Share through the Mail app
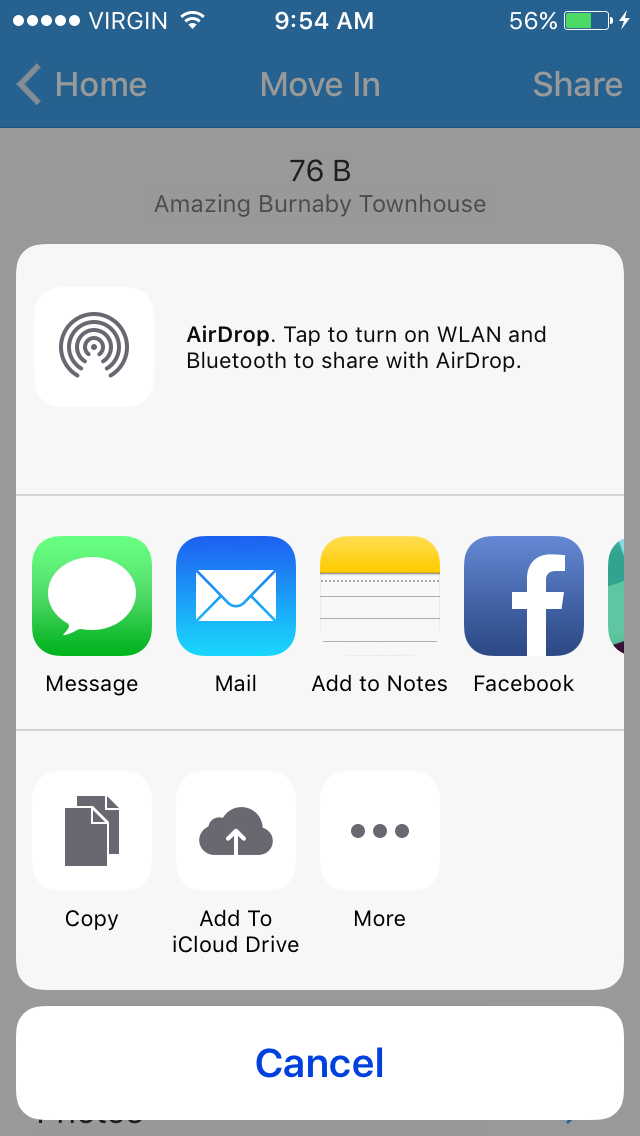The width and height of the screenshot is (640, 1136). pos(236,596)
